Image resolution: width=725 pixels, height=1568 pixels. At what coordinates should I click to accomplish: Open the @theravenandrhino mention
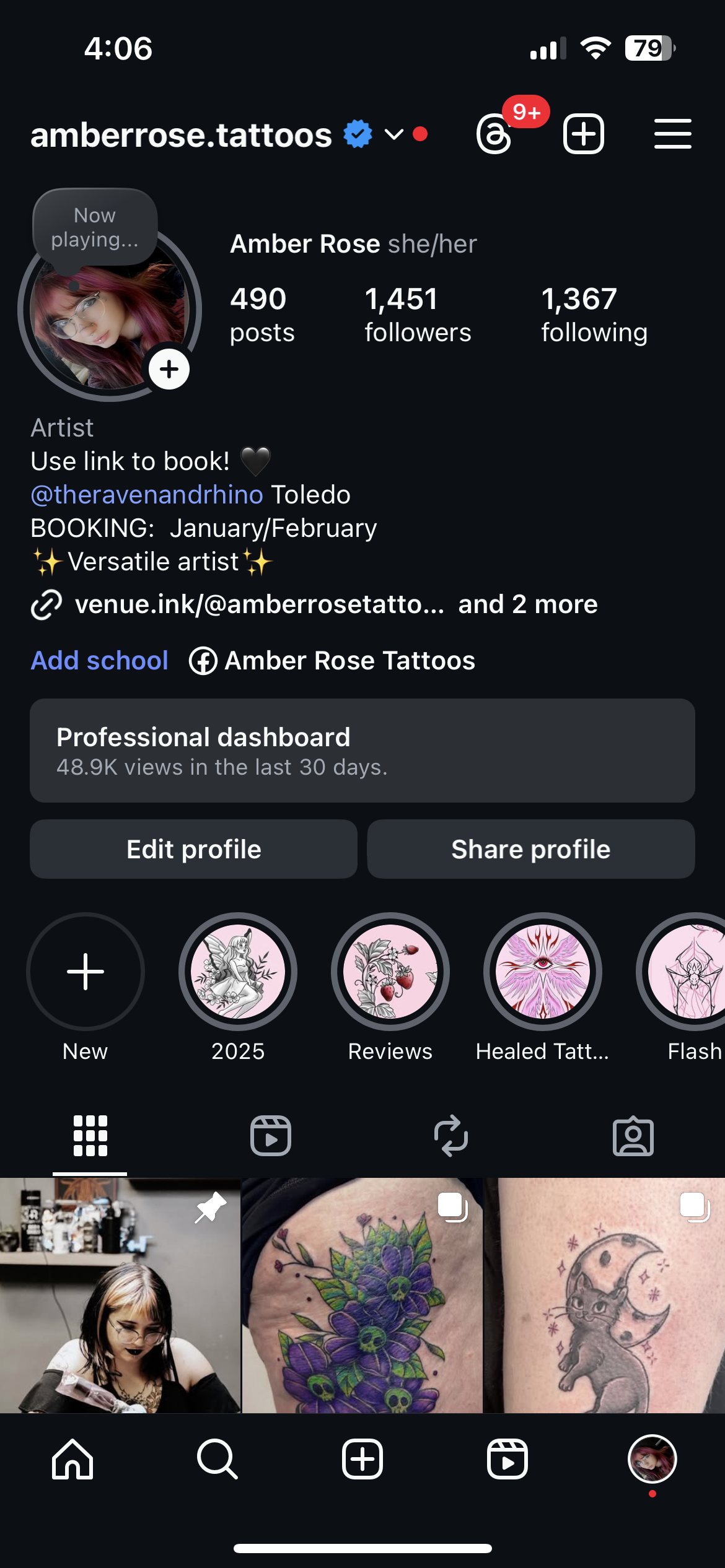click(x=147, y=495)
